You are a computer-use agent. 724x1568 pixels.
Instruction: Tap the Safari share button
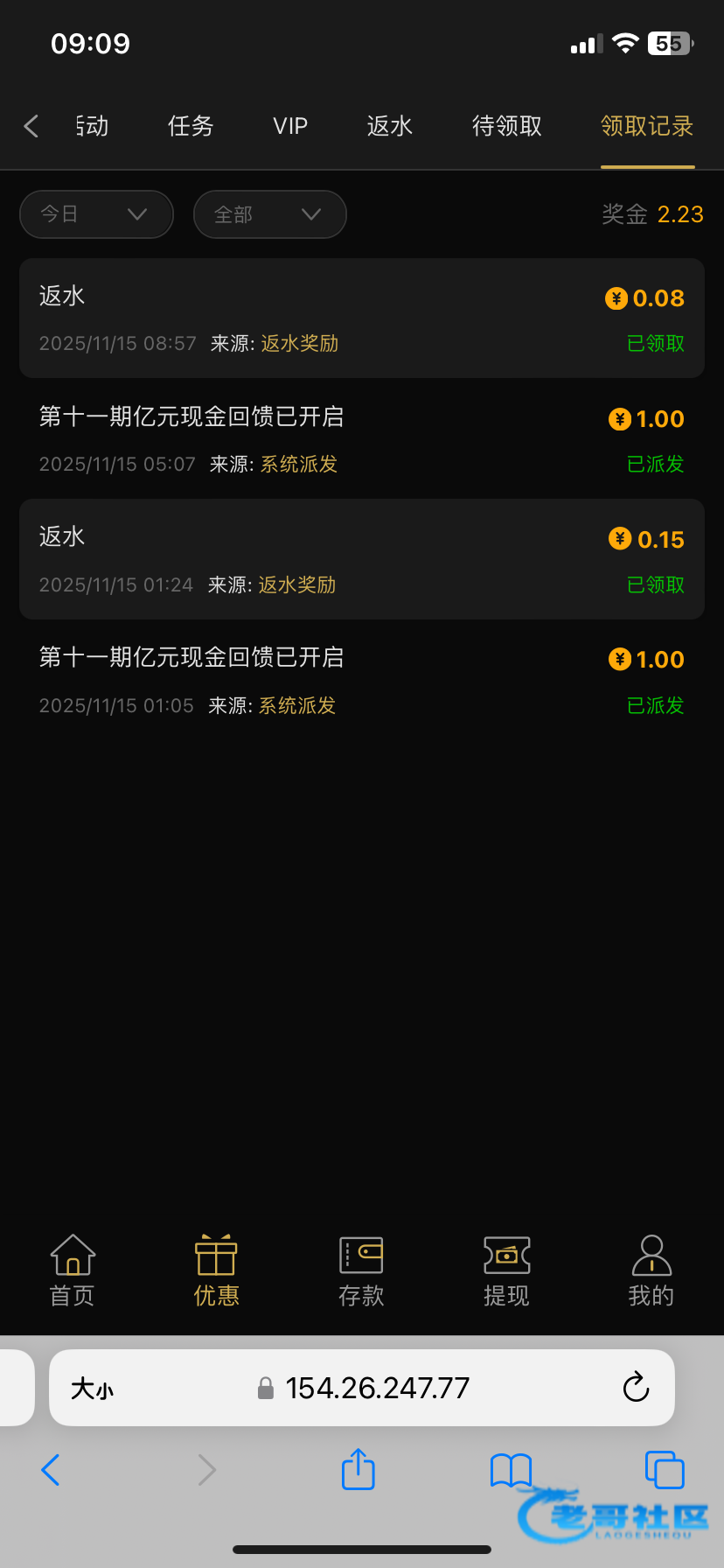click(x=358, y=1469)
